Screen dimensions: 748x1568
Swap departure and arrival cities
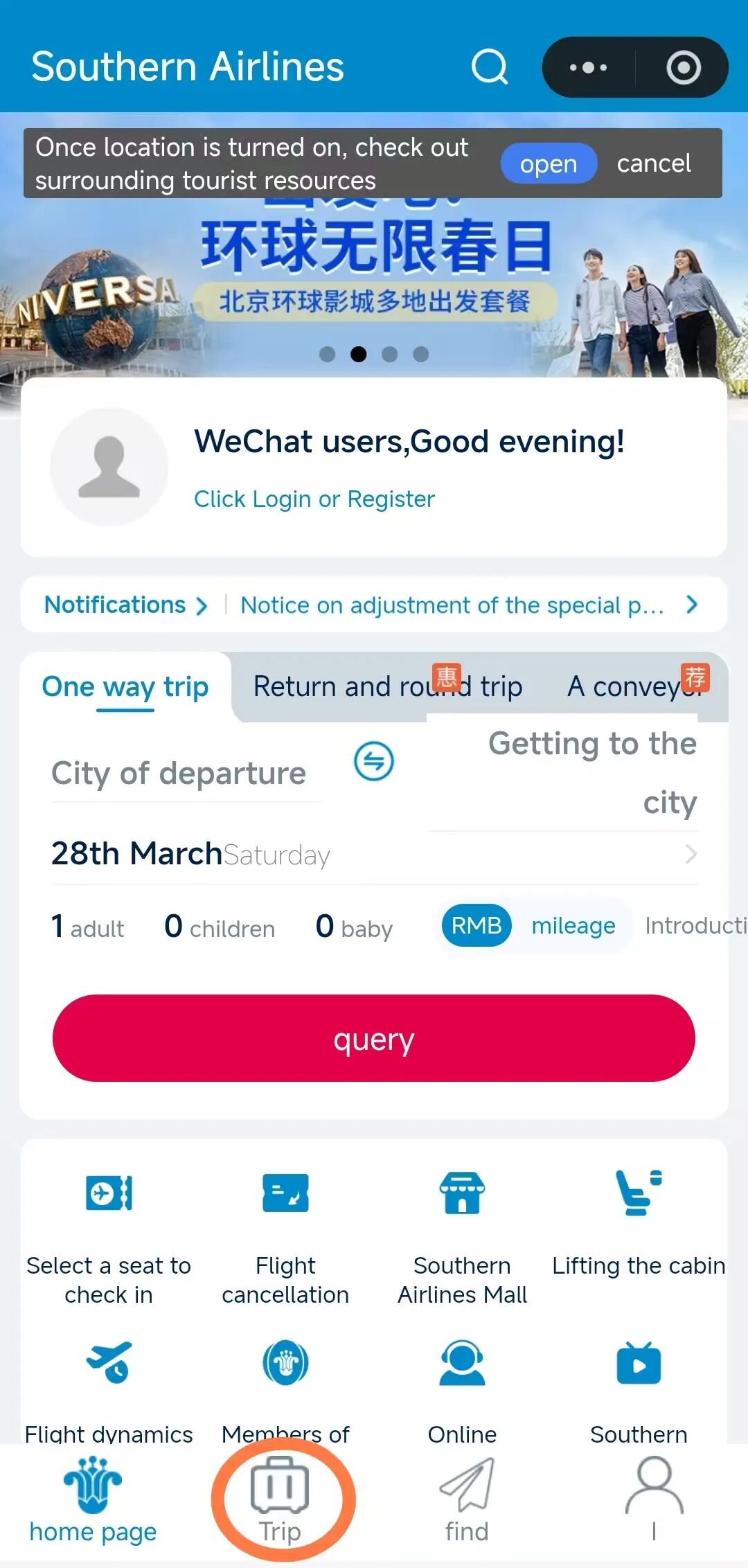click(374, 761)
